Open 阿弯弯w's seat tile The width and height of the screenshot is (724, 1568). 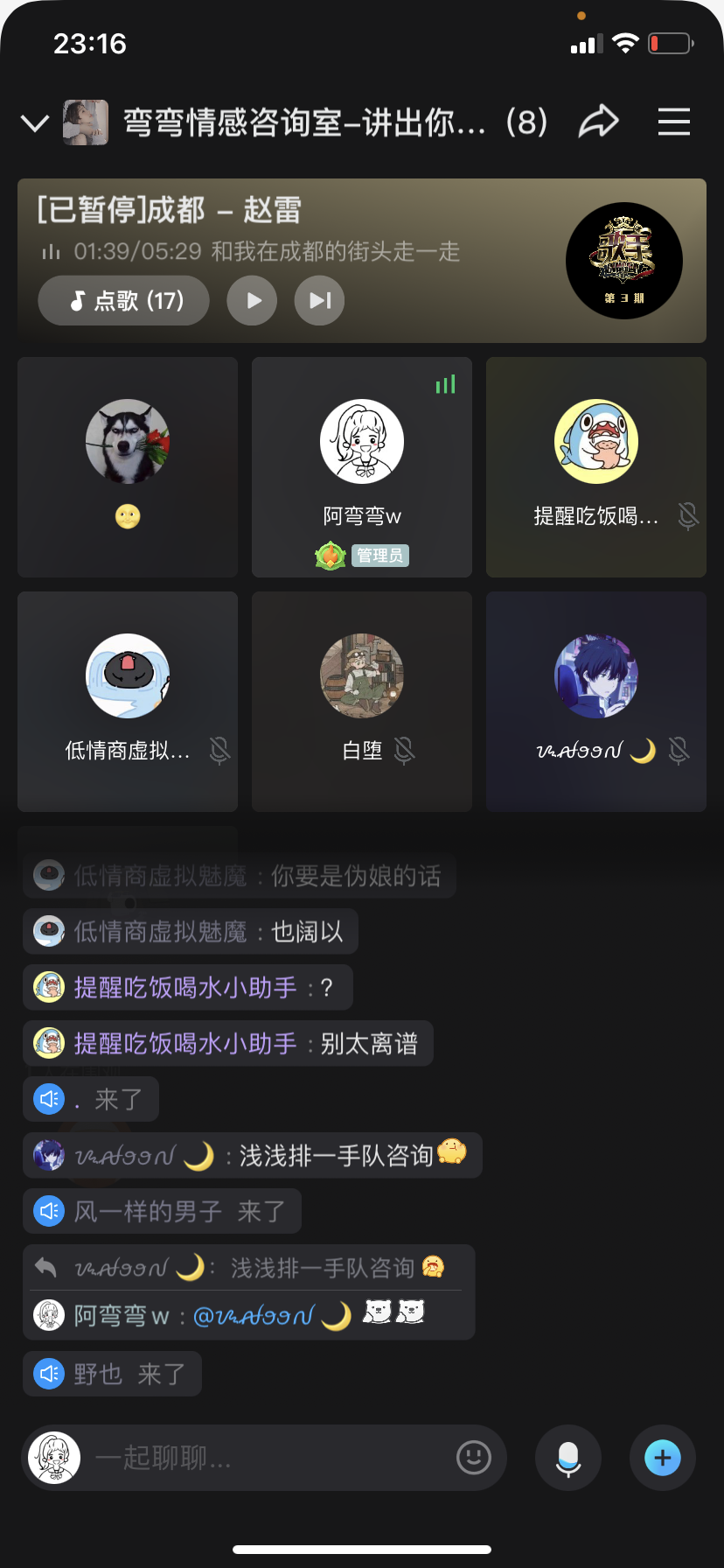pos(362,467)
